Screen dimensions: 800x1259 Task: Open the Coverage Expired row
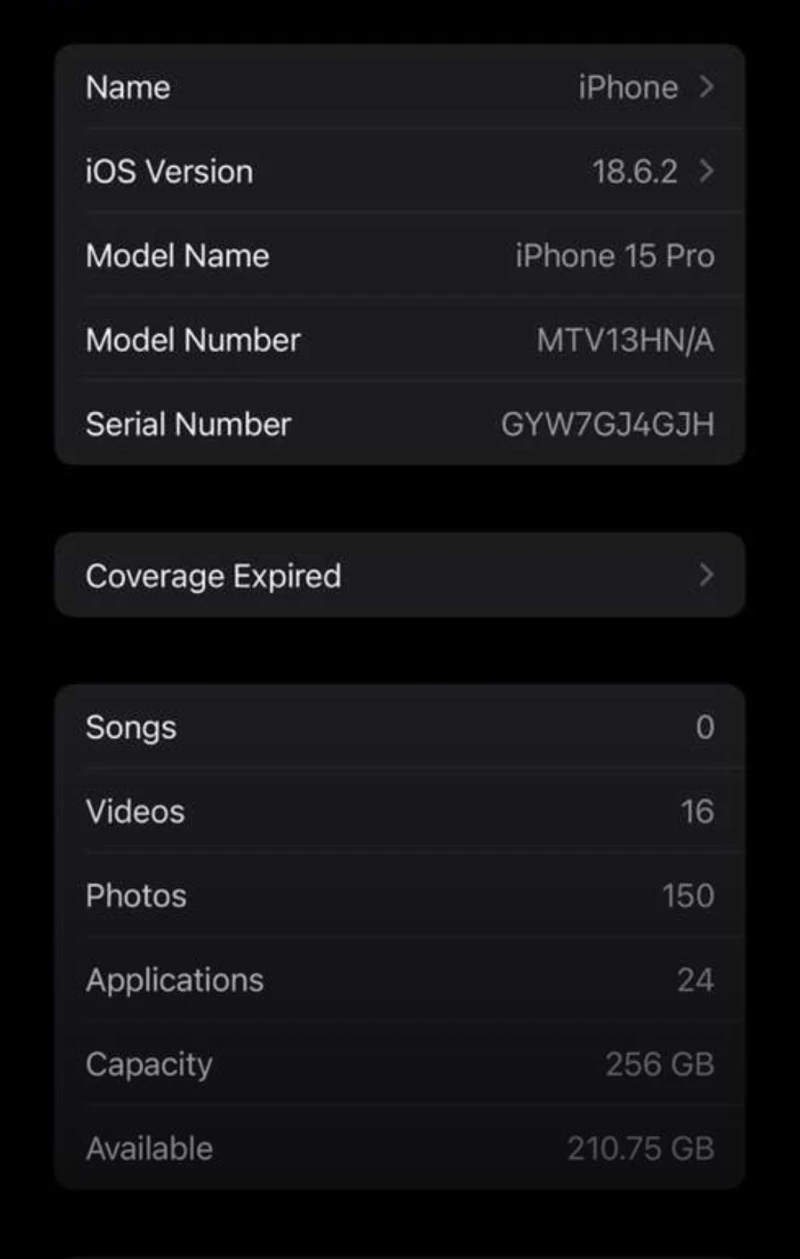point(400,576)
